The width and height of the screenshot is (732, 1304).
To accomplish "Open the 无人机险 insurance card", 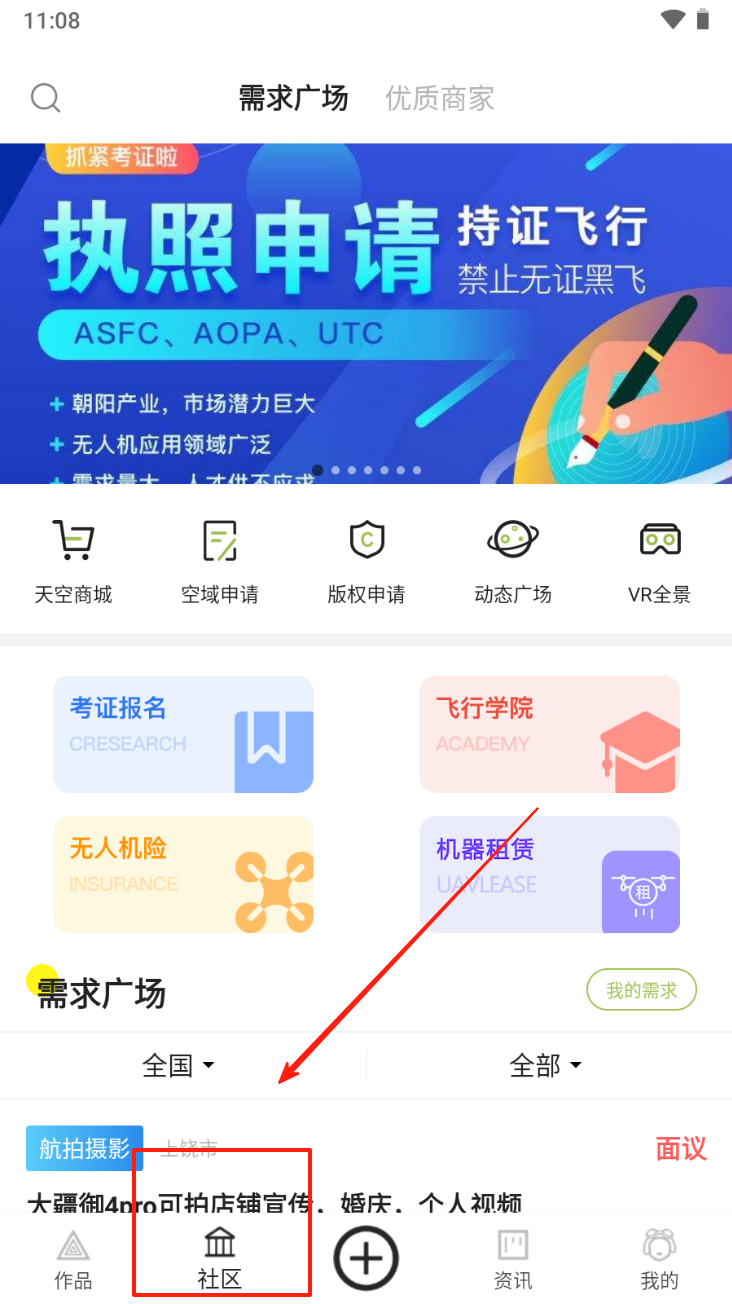I will point(183,874).
